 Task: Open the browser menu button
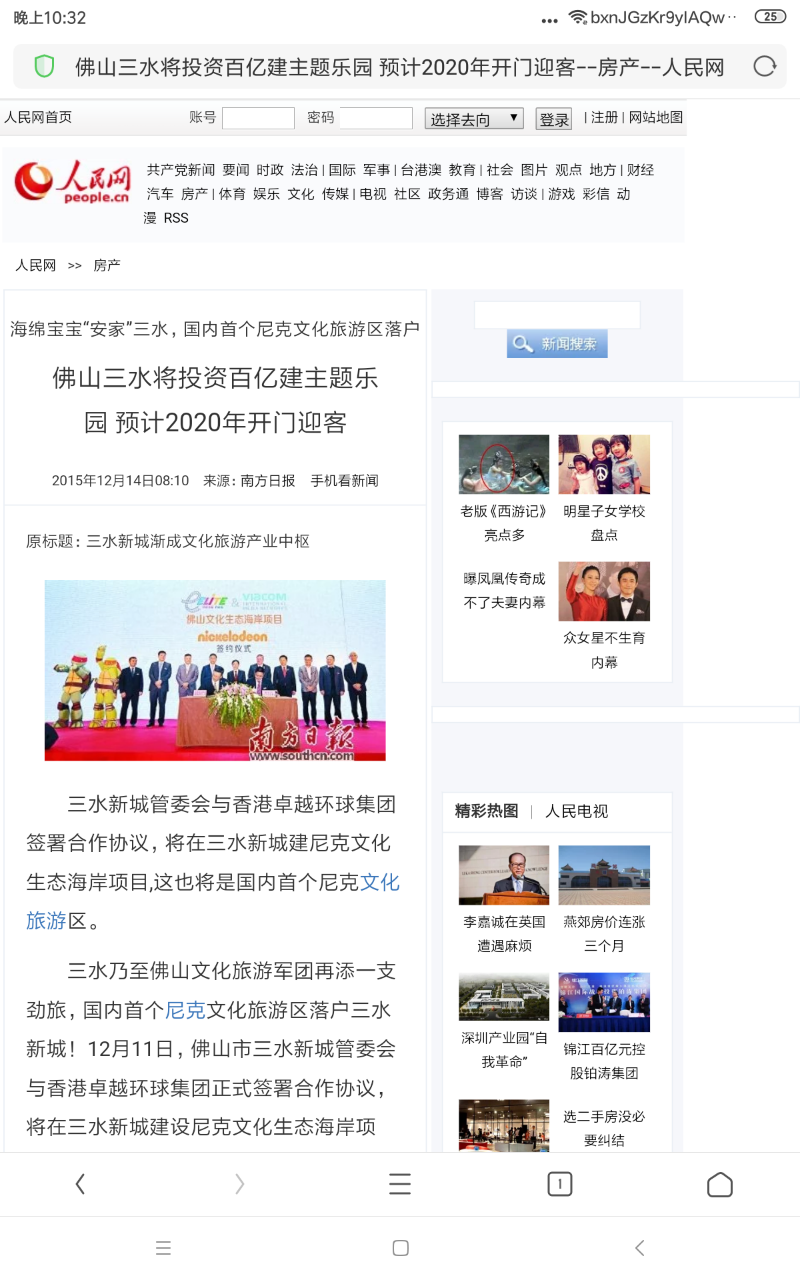(400, 1184)
